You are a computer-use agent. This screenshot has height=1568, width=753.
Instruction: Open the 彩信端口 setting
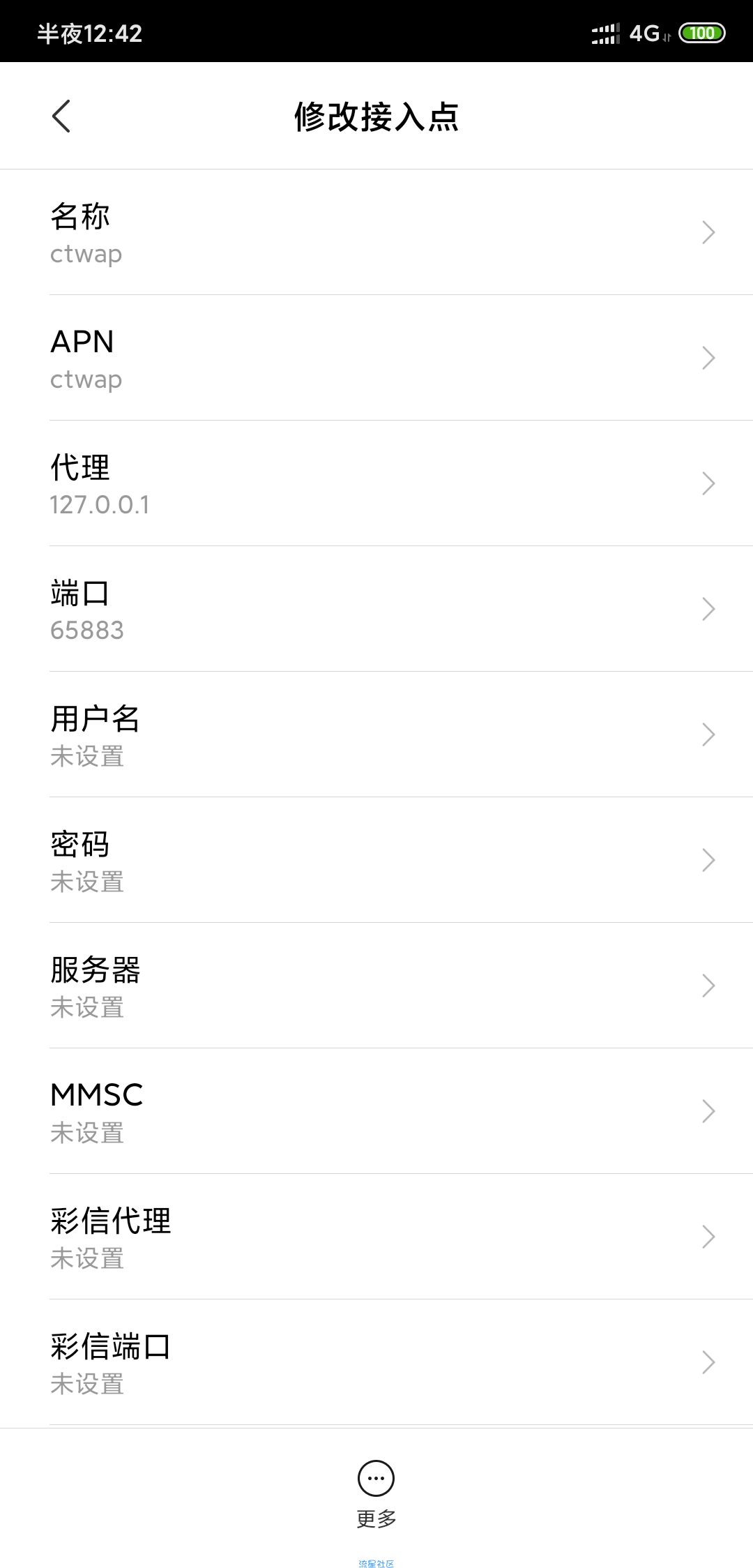pyautogui.click(x=376, y=1362)
